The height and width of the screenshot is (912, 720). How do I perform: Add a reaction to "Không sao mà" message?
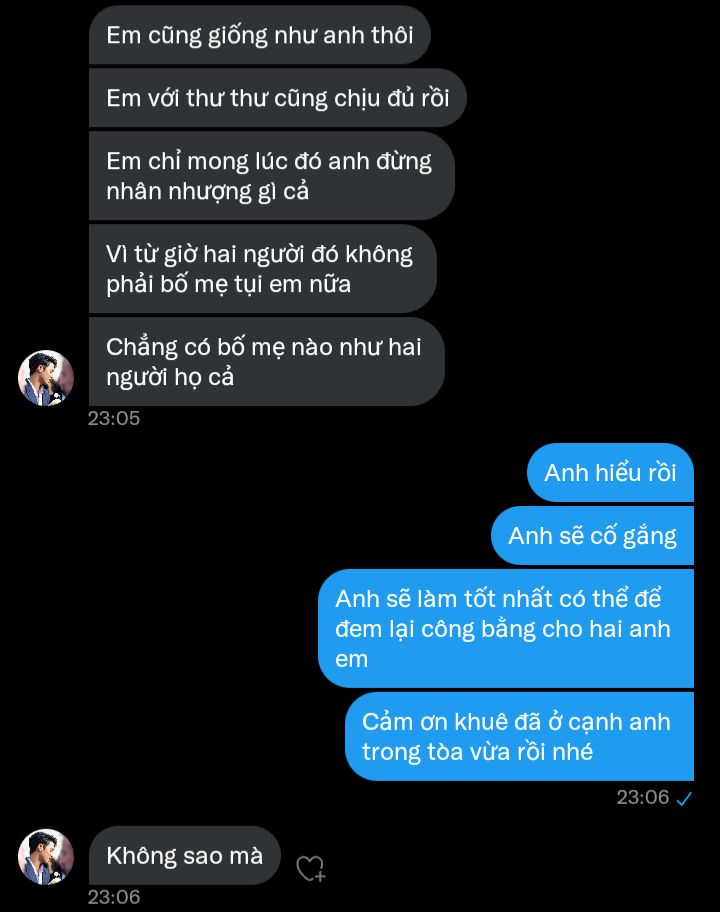pyautogui.click(x=311, y=869)
